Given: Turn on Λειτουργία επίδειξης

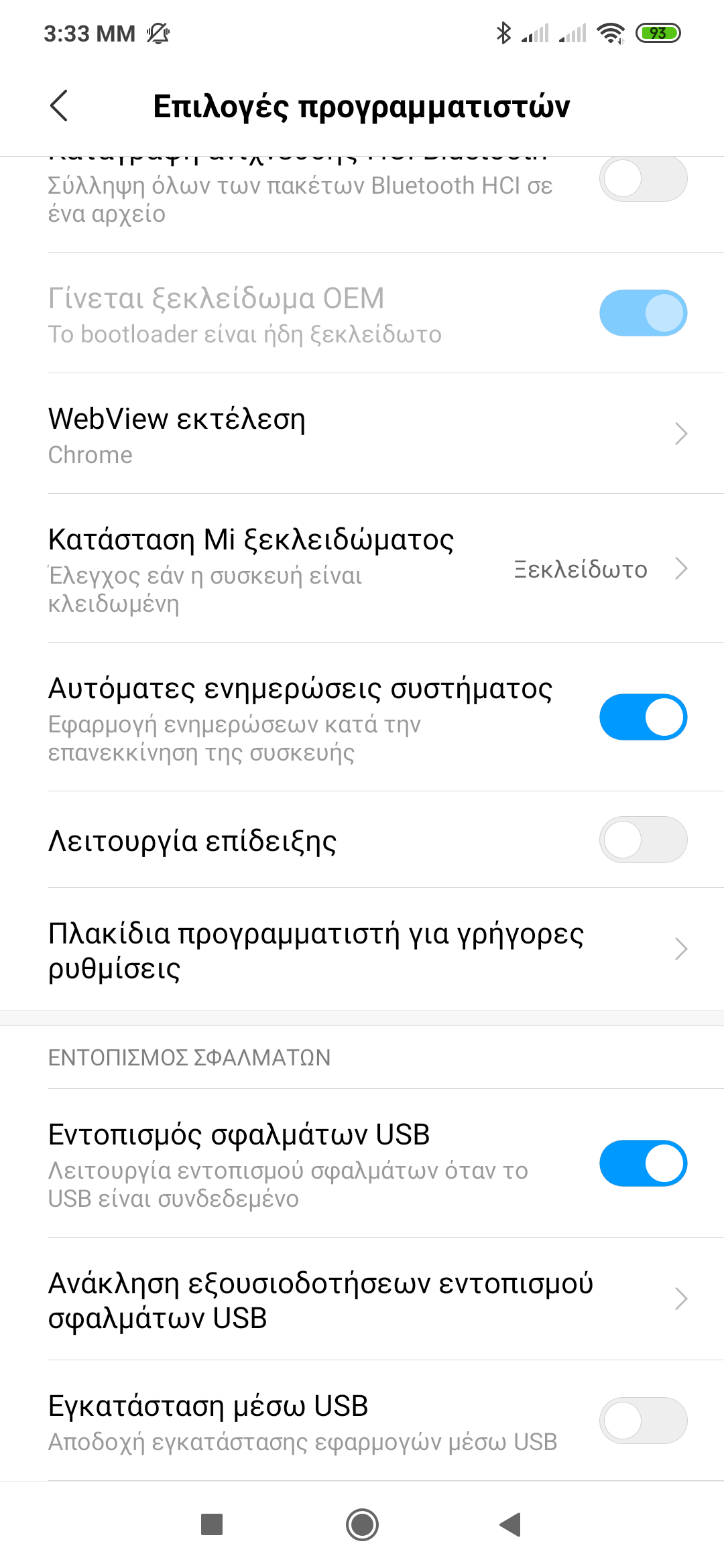Looking at the screenshot, I should pos(642,840).
